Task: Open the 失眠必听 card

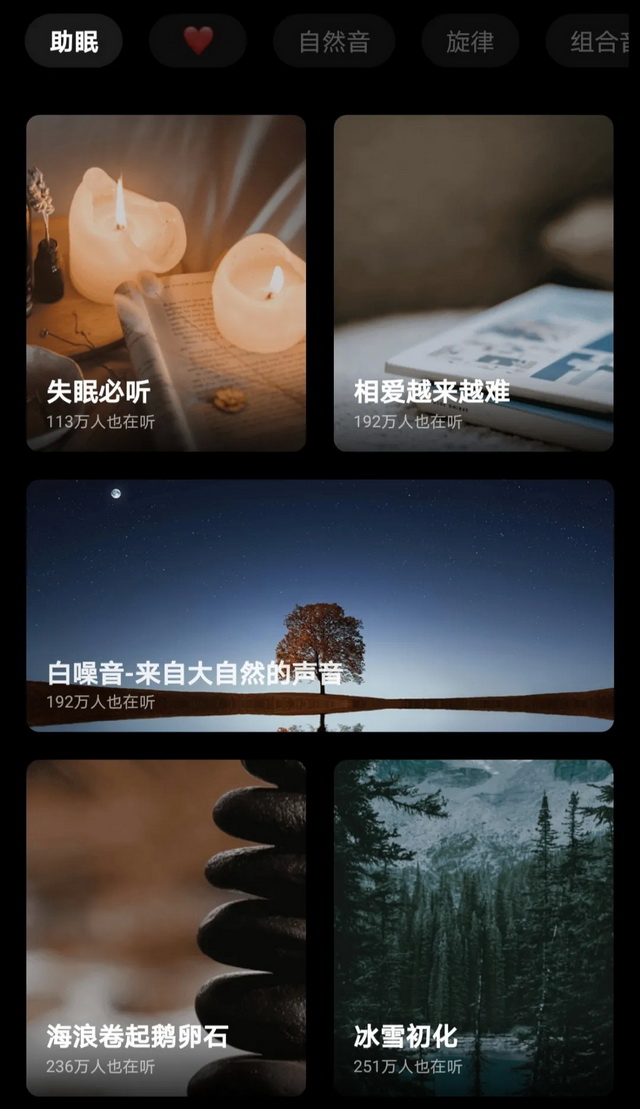Action: [x=166, y=283]
